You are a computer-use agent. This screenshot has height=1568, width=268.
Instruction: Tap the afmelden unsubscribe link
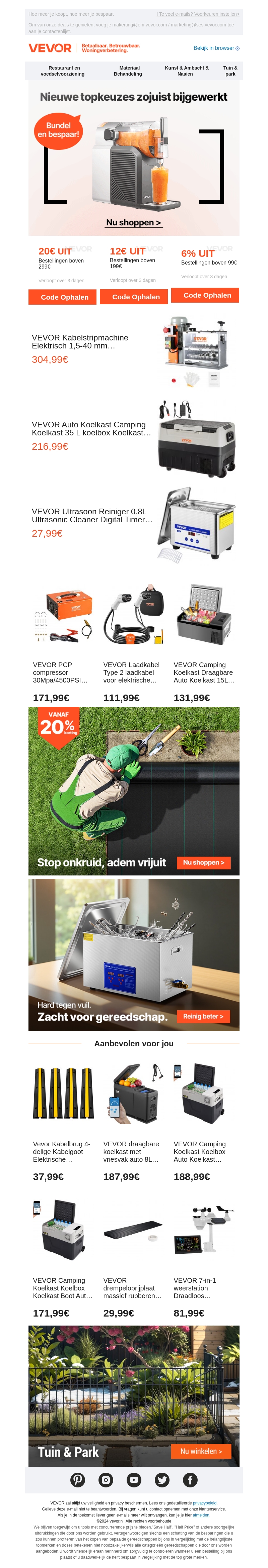201,1515
